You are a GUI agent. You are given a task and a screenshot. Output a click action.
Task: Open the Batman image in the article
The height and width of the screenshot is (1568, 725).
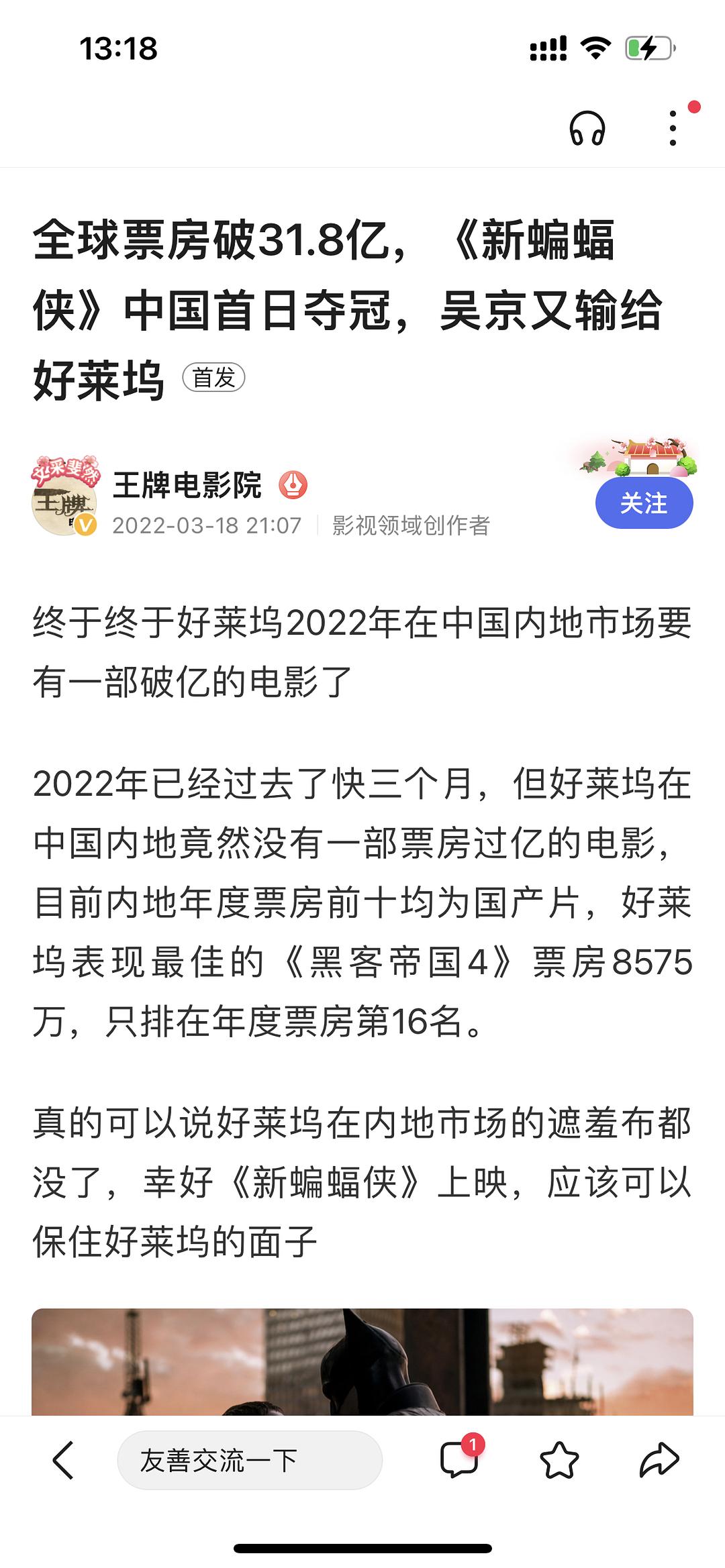(362, 1362)
